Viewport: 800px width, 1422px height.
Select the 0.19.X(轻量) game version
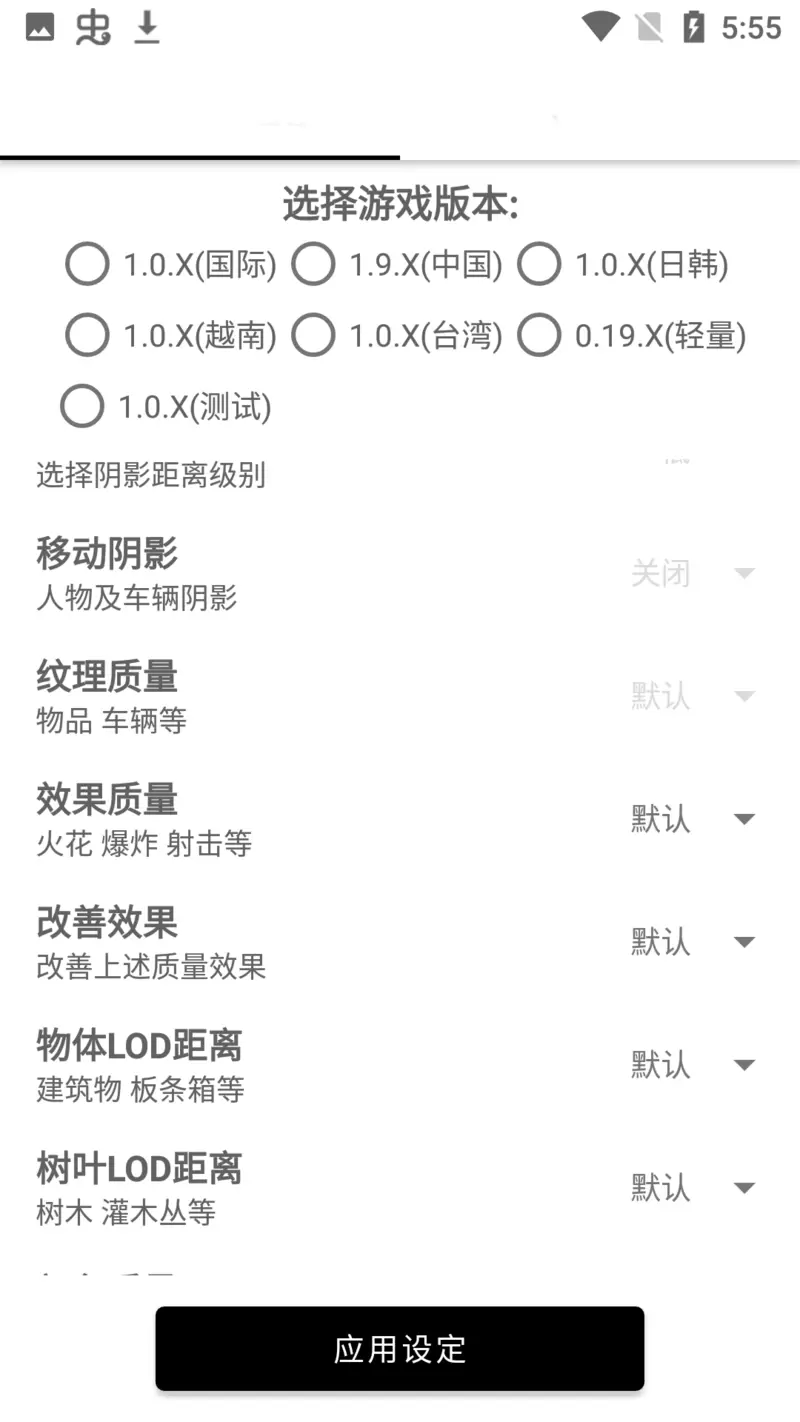click(x=540, y=335)
